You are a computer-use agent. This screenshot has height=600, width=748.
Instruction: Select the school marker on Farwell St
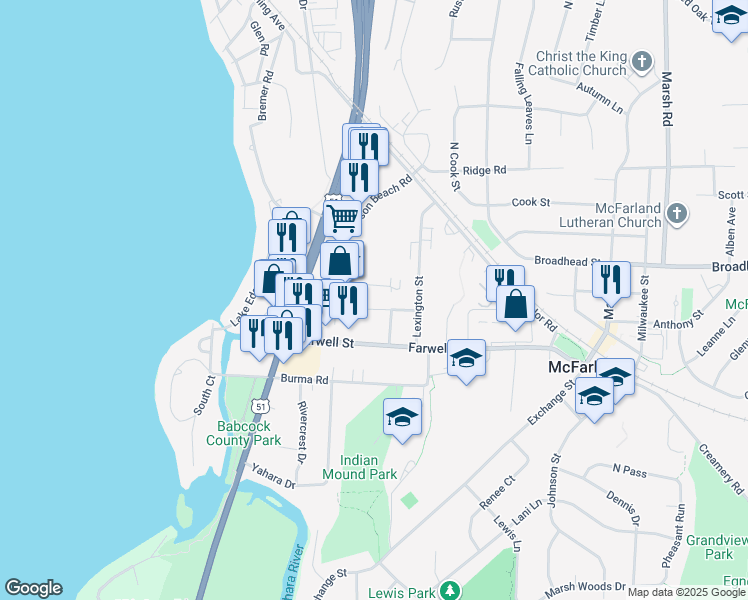click(x=466, y=359)
